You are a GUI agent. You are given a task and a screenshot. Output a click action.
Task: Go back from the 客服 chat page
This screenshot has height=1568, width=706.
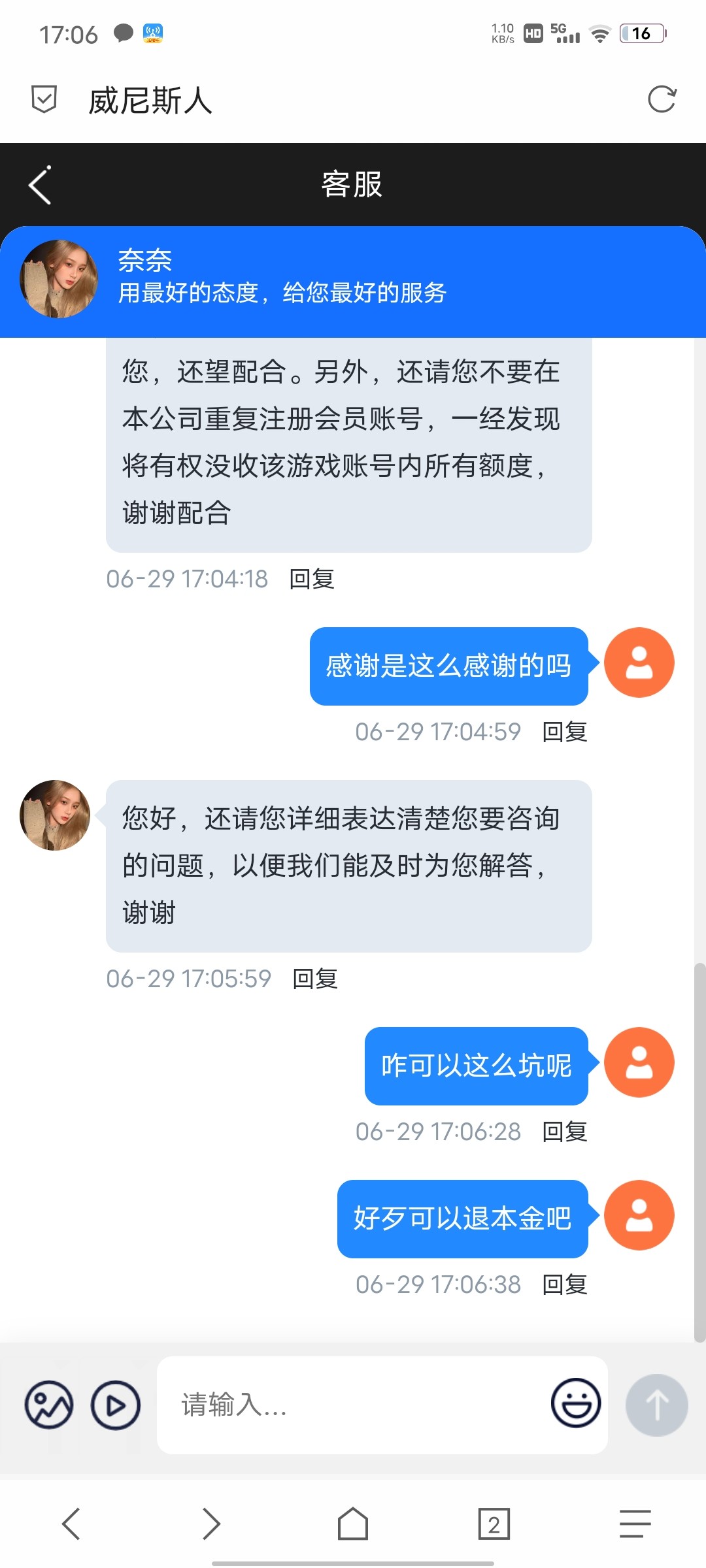pyautogui.click(x=41, y=185)
